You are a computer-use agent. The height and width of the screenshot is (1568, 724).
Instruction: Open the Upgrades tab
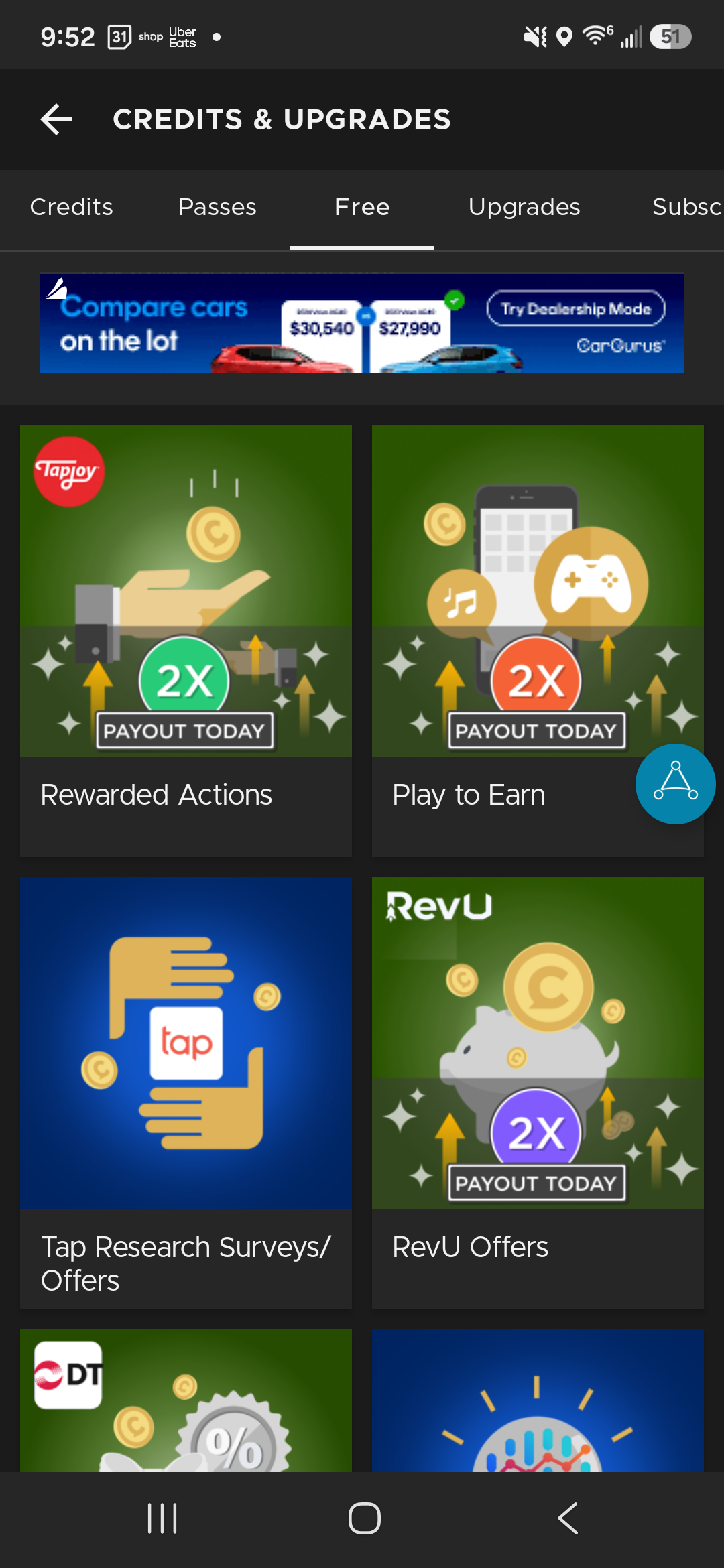[x=524, y=207]
